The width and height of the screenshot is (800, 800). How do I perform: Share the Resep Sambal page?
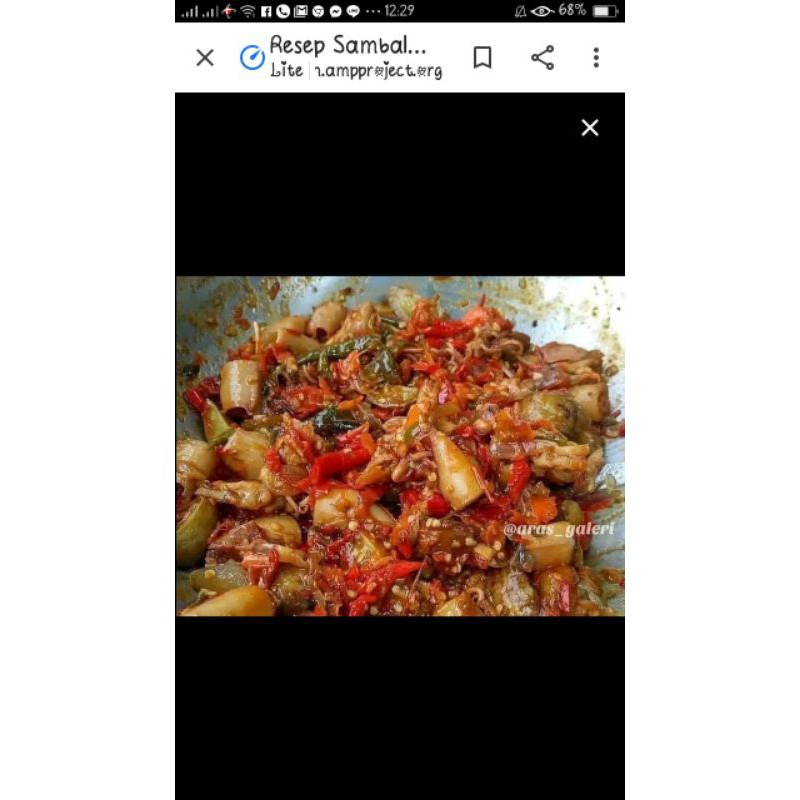542,58
